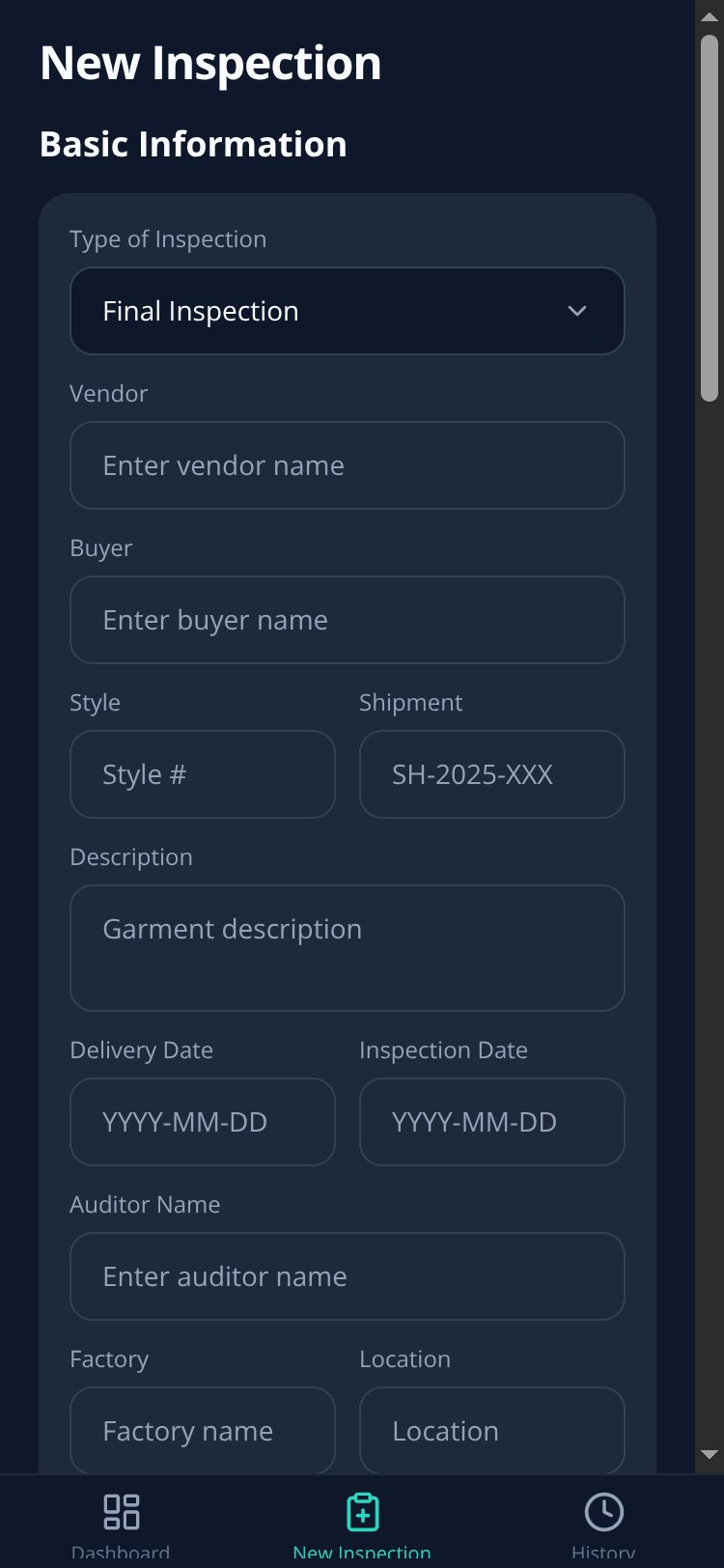Select the New Inspection tab
724x1568 pixels.
tap(362, 1524)
